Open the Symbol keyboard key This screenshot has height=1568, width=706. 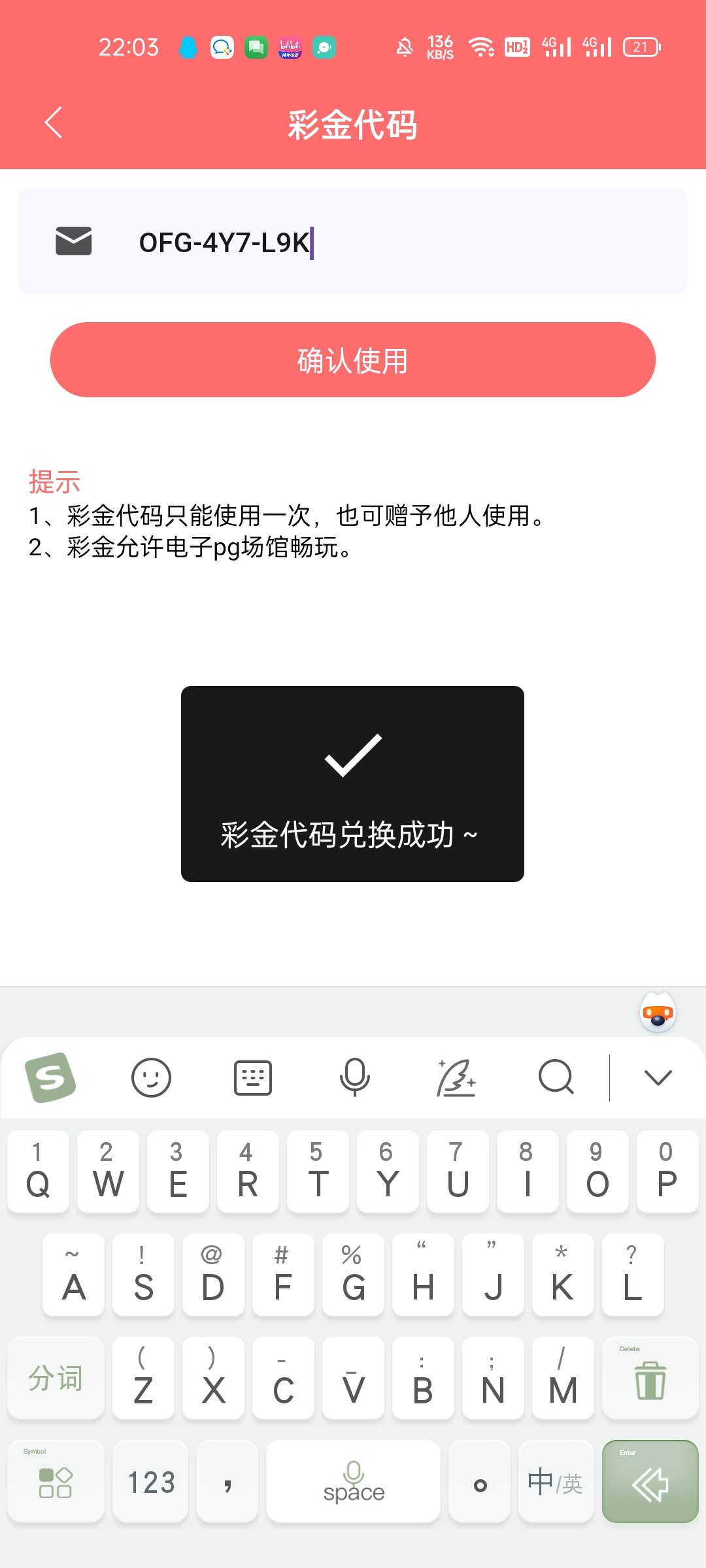click(x=56, y=1481)
